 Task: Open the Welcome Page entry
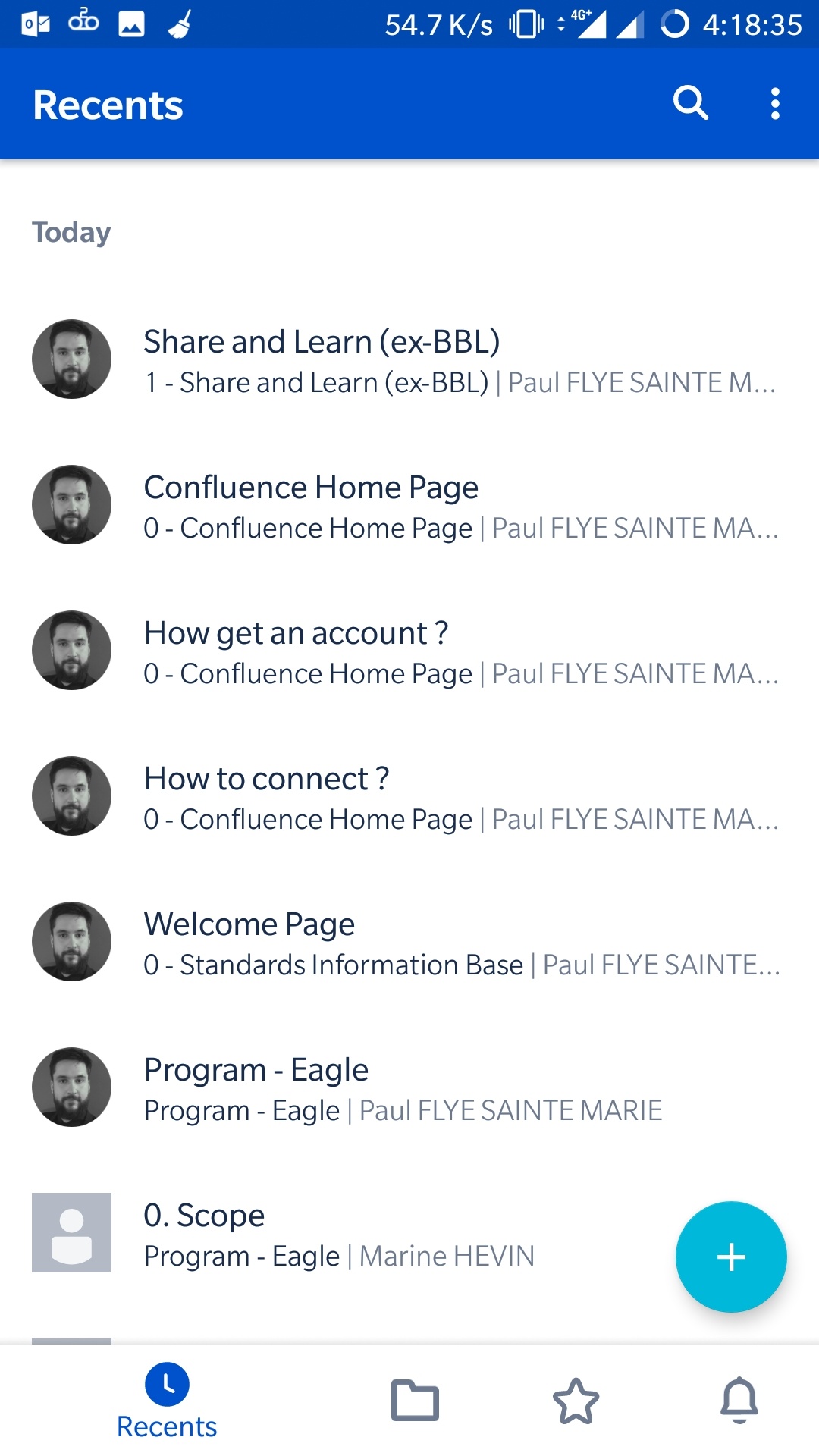(x=409, y=942)
